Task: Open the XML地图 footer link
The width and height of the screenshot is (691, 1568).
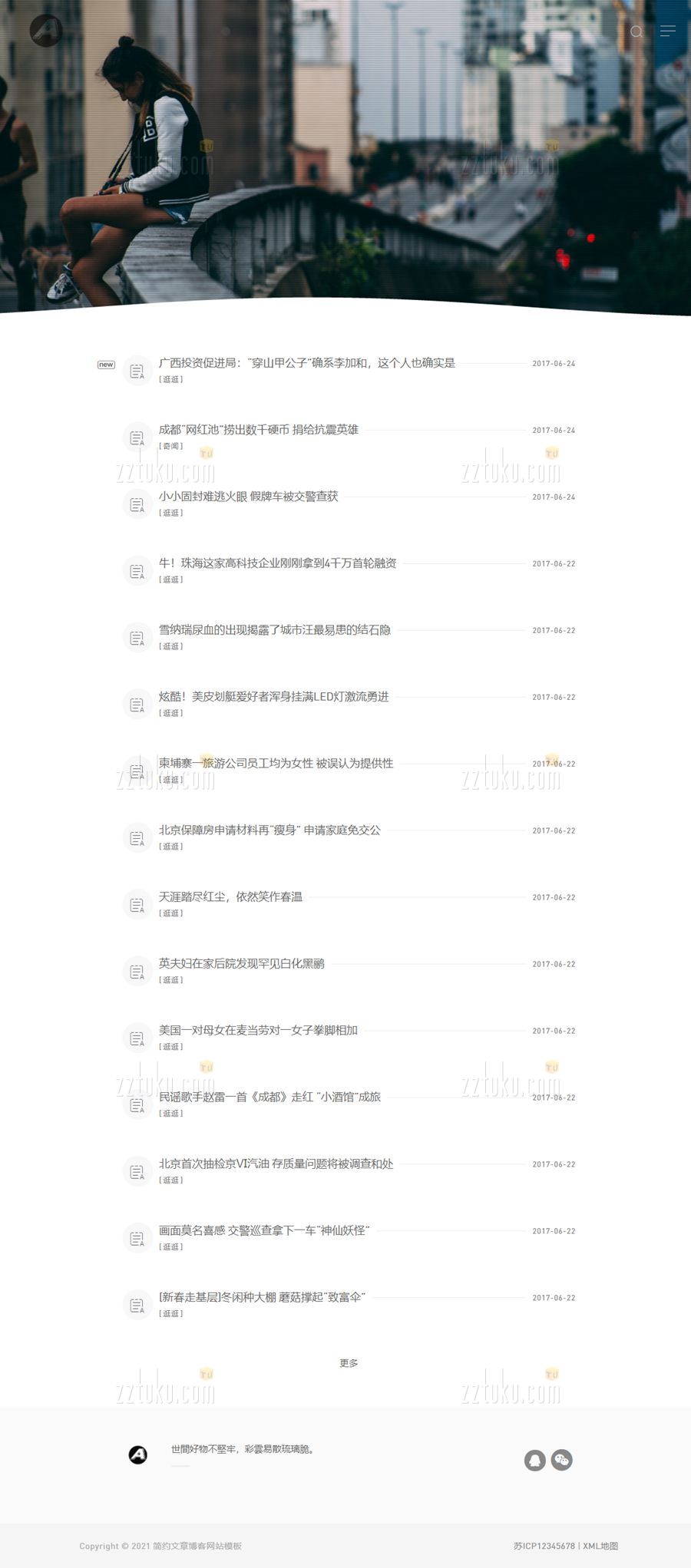Action: pos(600,1546)
